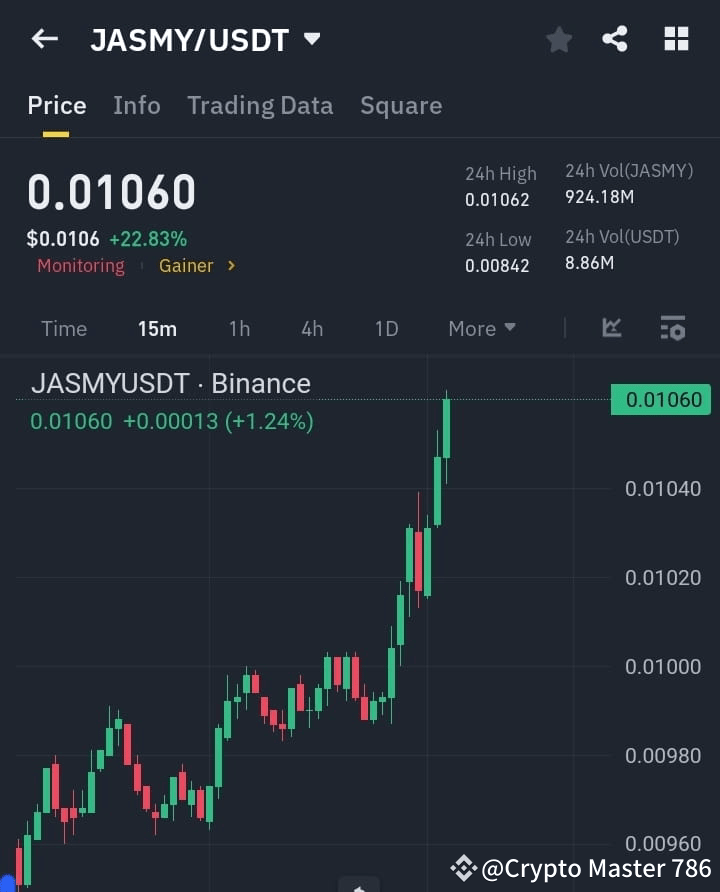Tap the grid layout icon

click(x=676, y=38)
